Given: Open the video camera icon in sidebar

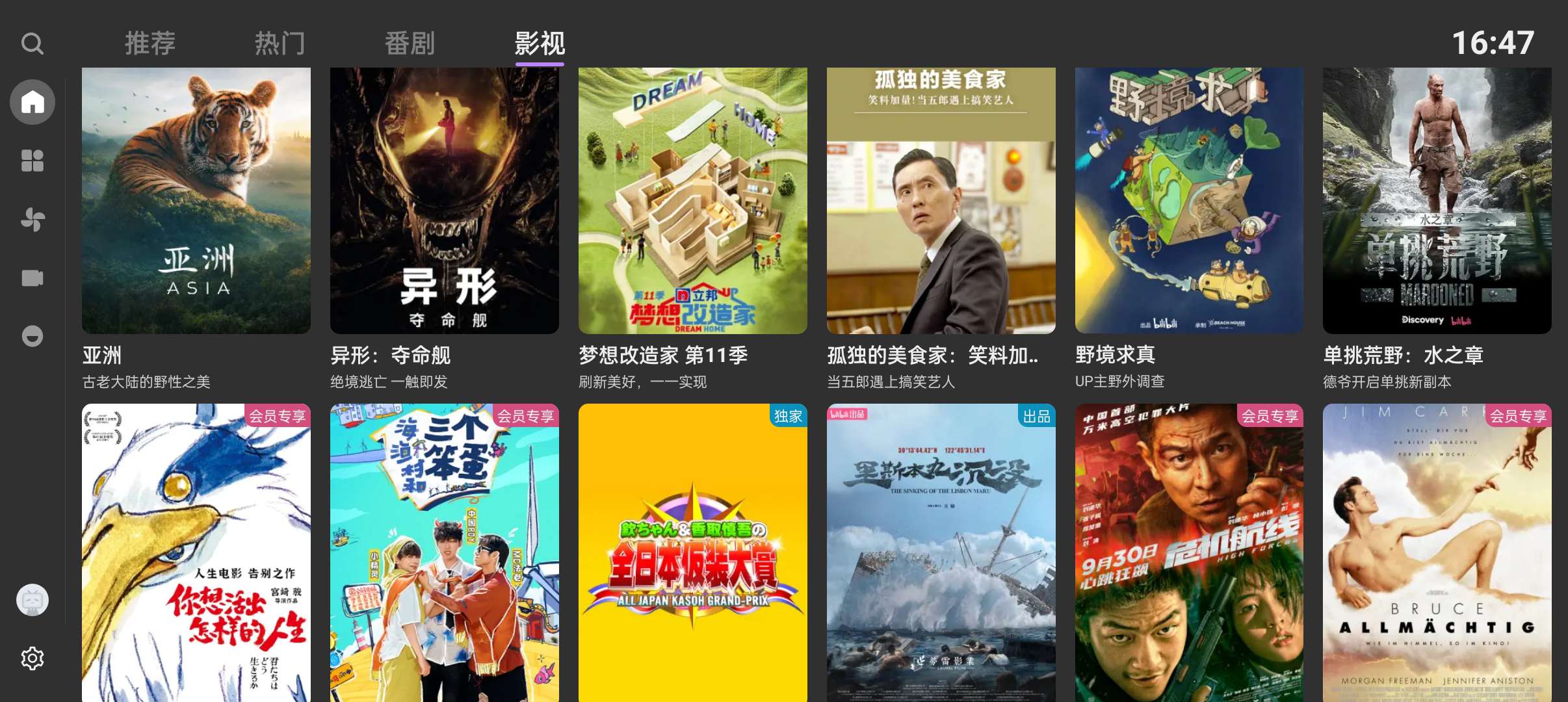Looking at the screenshot, I should 32,278.
